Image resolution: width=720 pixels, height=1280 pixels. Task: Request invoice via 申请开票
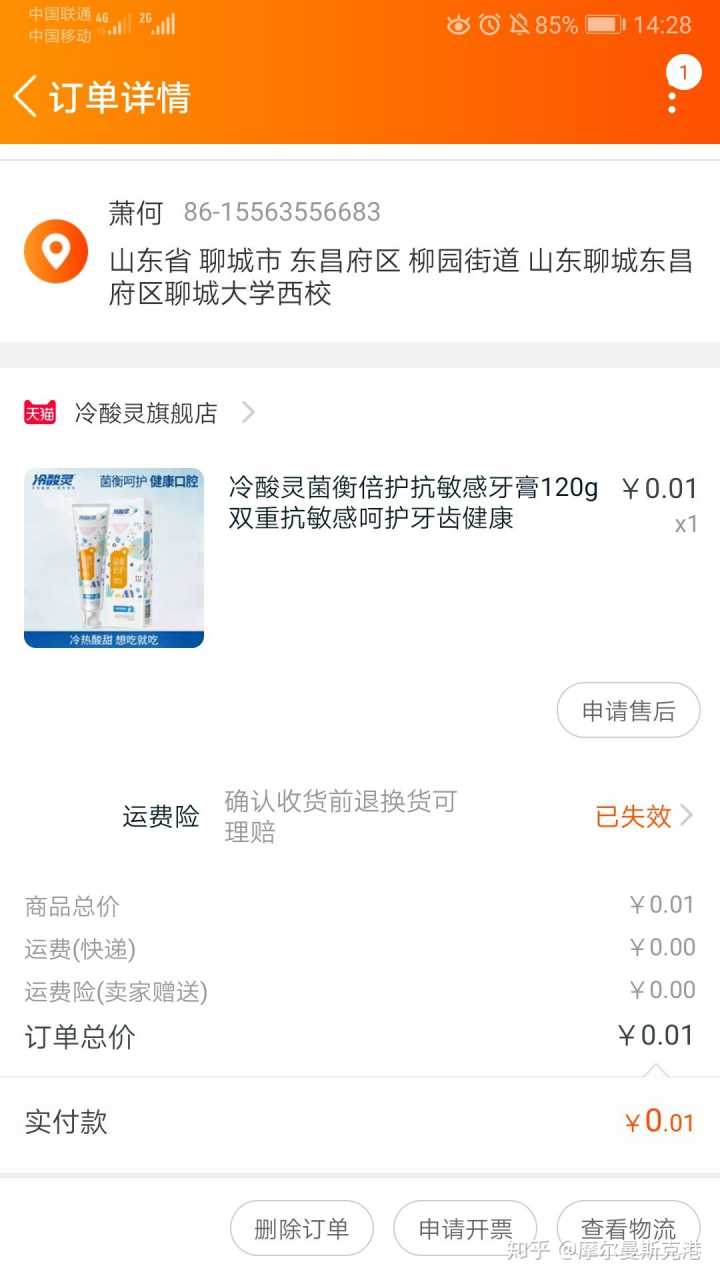coord(465,1229)
